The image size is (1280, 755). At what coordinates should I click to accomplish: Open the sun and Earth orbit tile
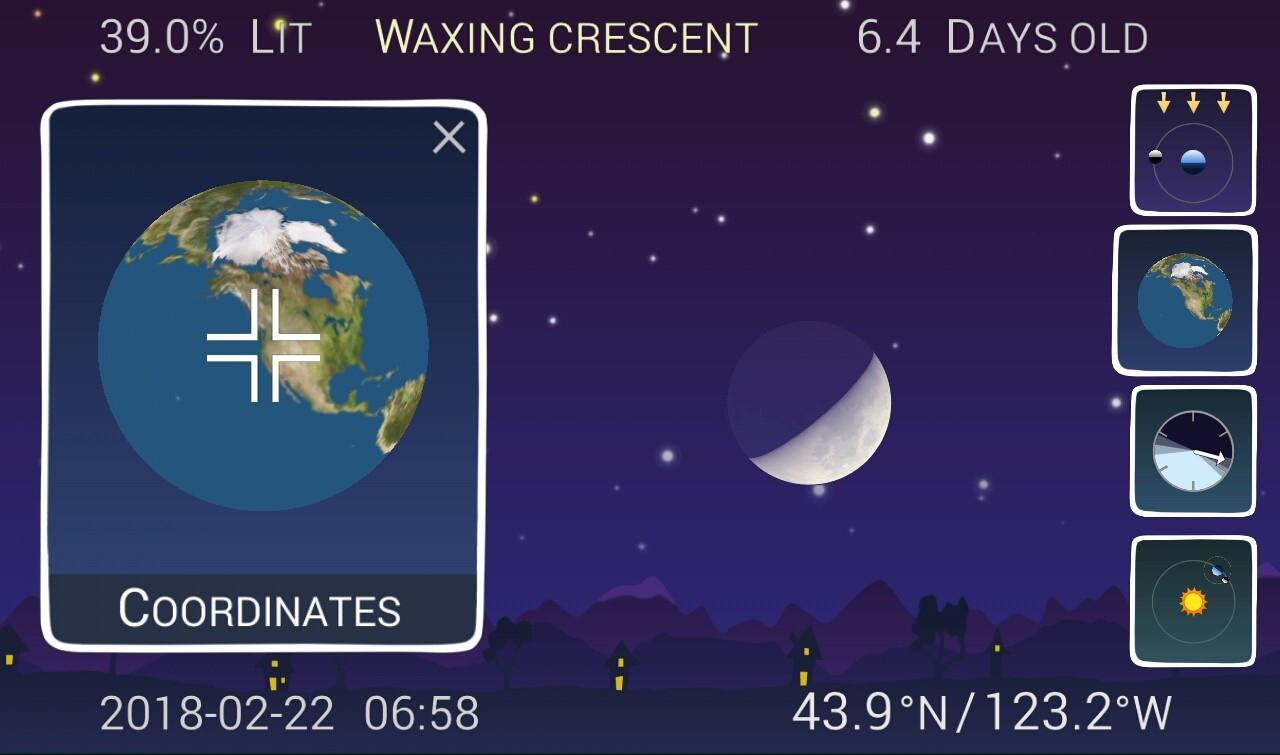click(x=1192, y=601)
